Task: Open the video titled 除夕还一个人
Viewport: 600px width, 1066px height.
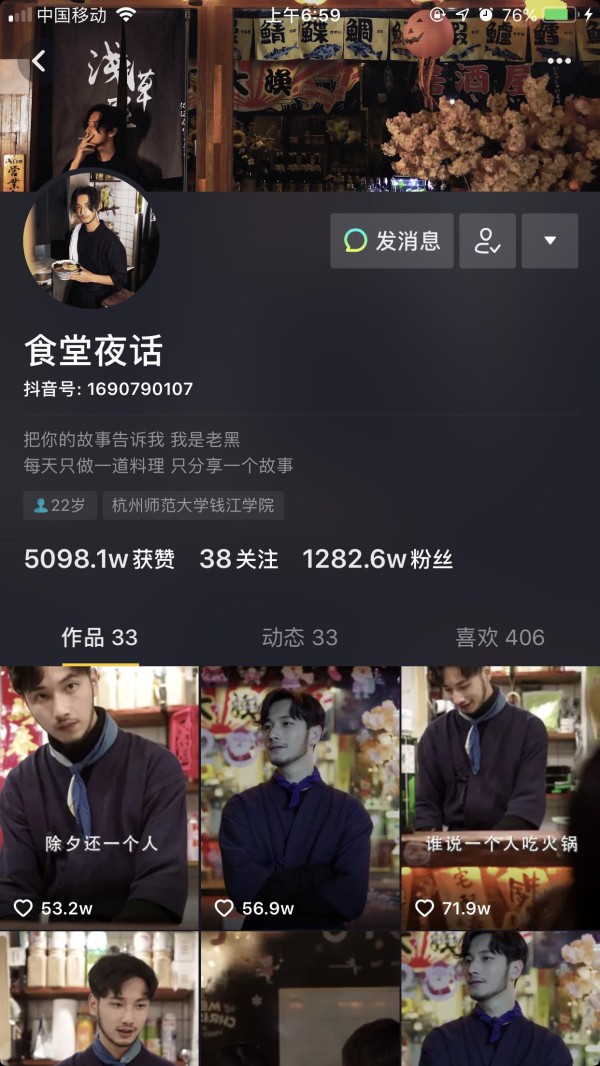Action: (x=99, y=795)
